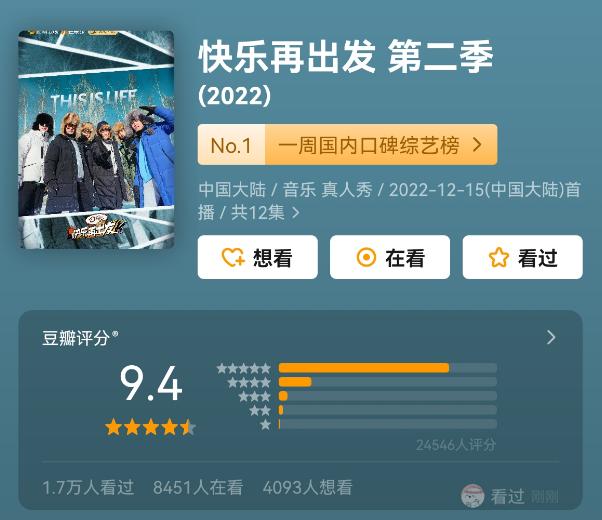Open the 豆瓣评分 rating details

tap(550, 338)
